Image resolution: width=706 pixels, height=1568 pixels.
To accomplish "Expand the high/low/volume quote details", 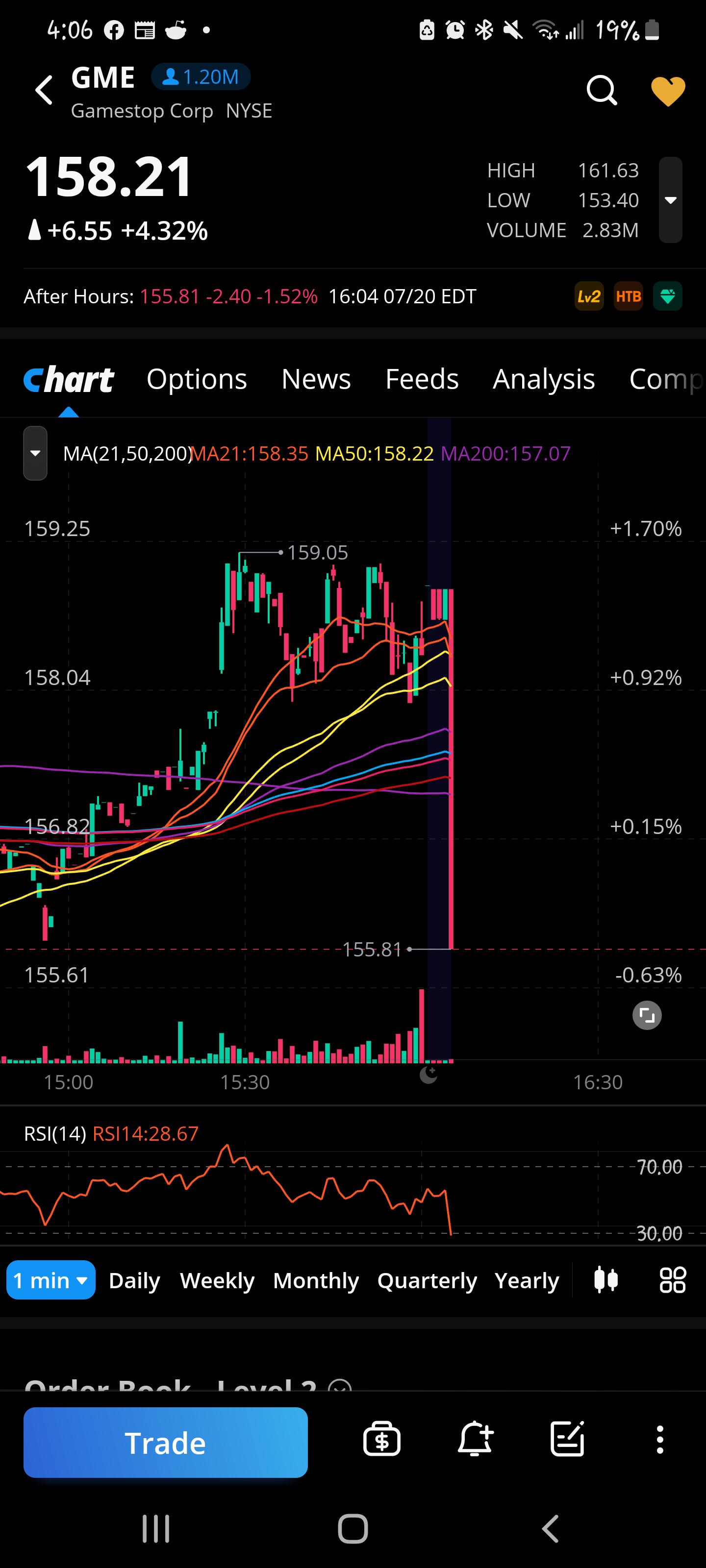I will 670,200.
